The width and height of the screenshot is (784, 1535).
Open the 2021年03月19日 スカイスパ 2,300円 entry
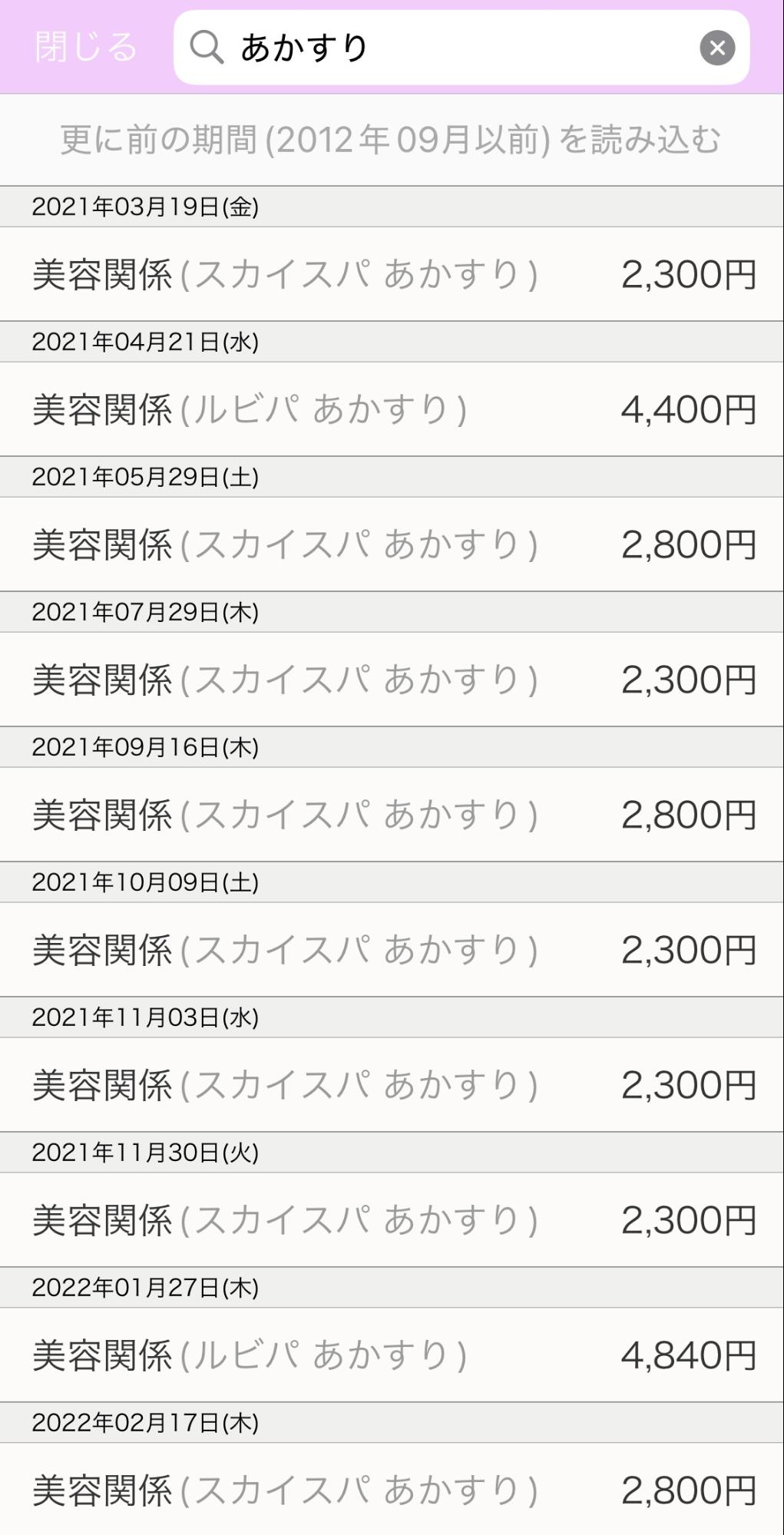pos(392,274)
